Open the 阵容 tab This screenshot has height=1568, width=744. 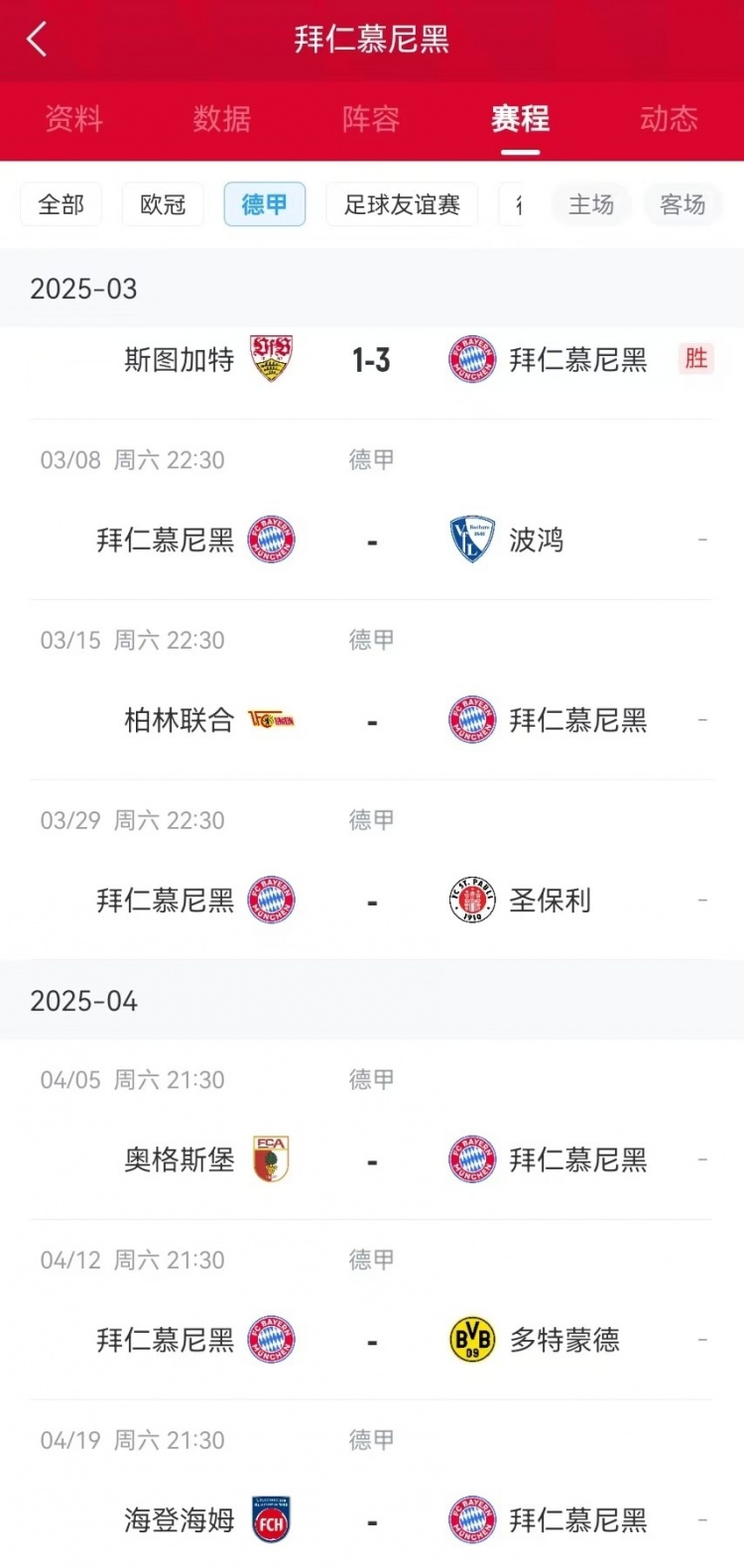point(371,119)
